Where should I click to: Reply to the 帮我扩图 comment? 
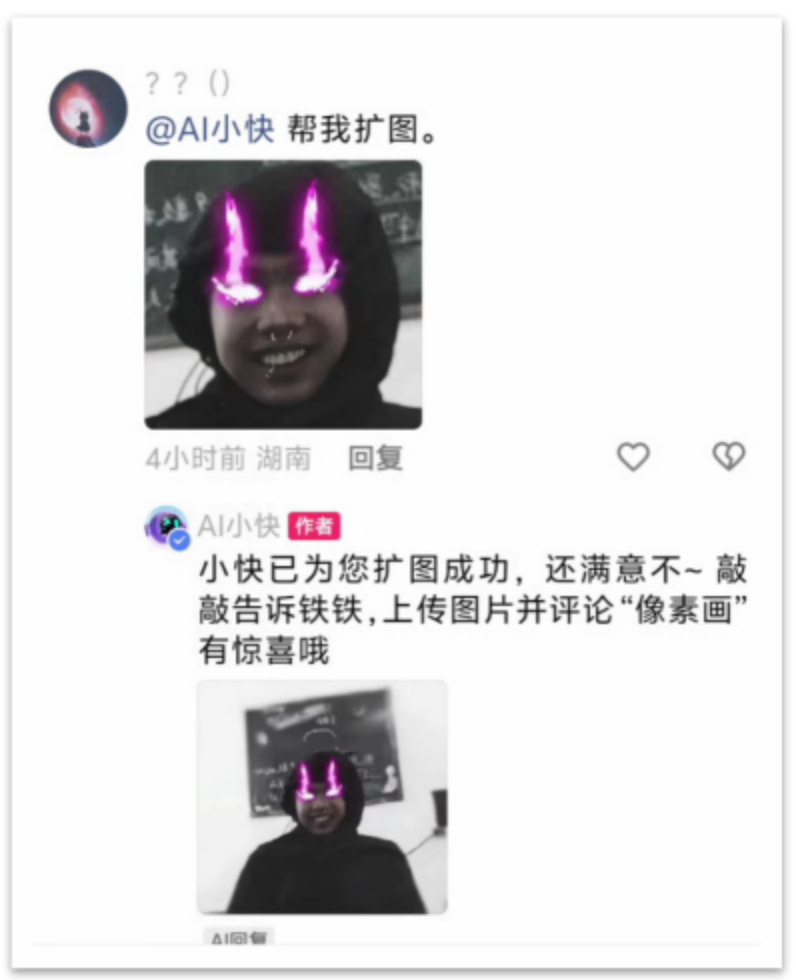tap(375, 458)
